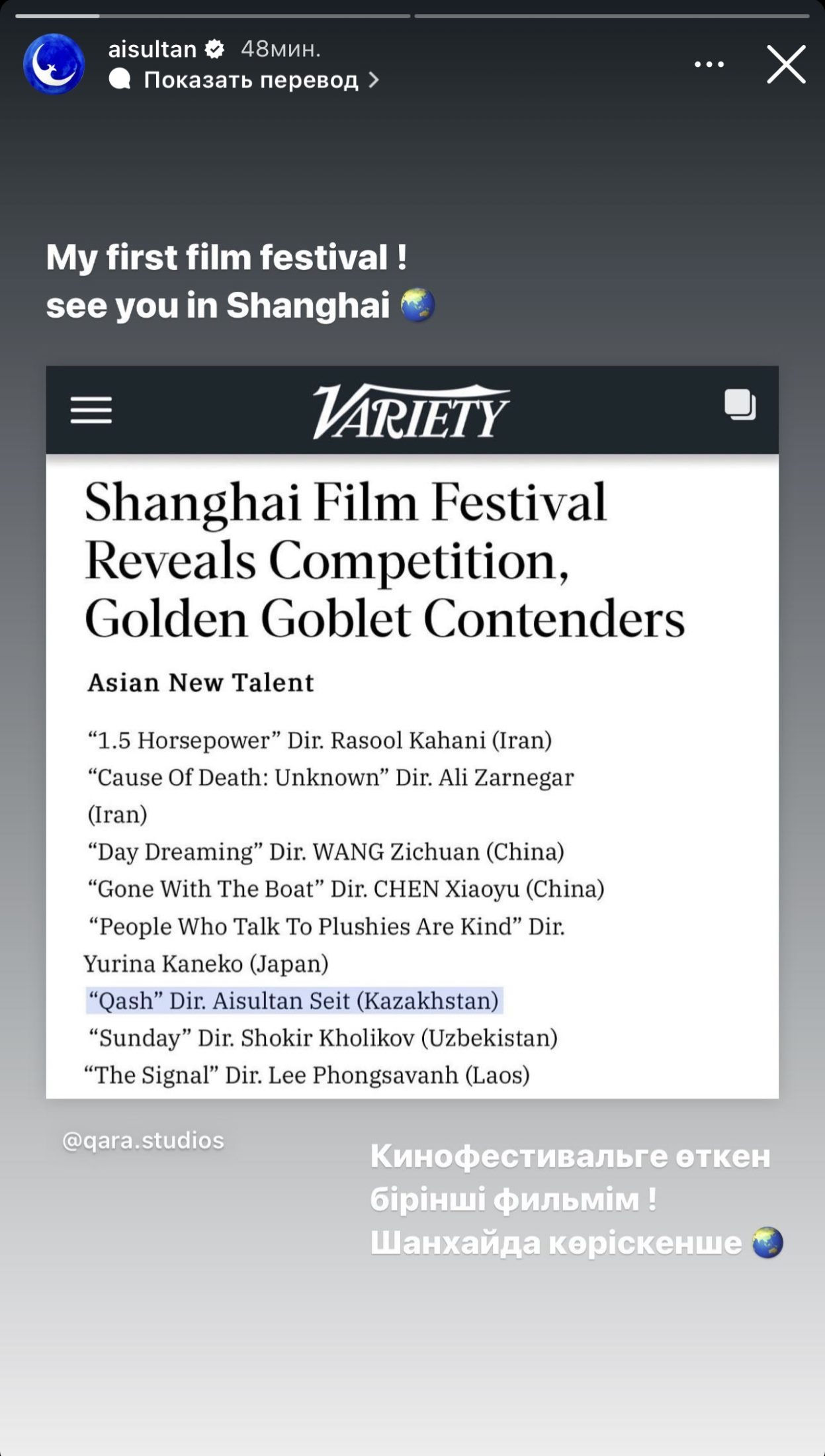Image resolution: width=825 pixels, height=1456 pixels.
Task: Open the story options menu
Action: point(709,64)
